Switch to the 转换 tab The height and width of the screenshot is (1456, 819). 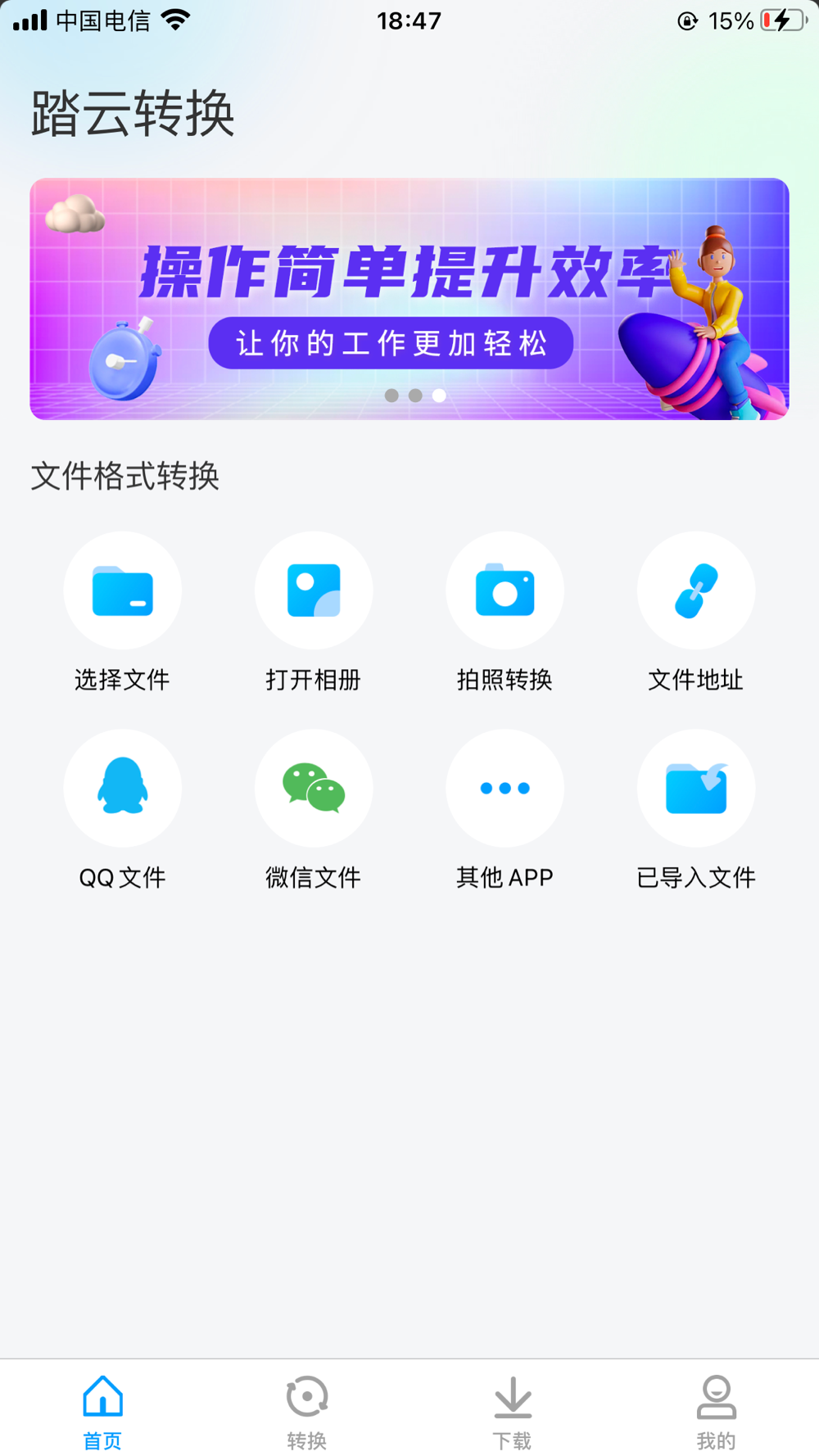(307, 1410)
